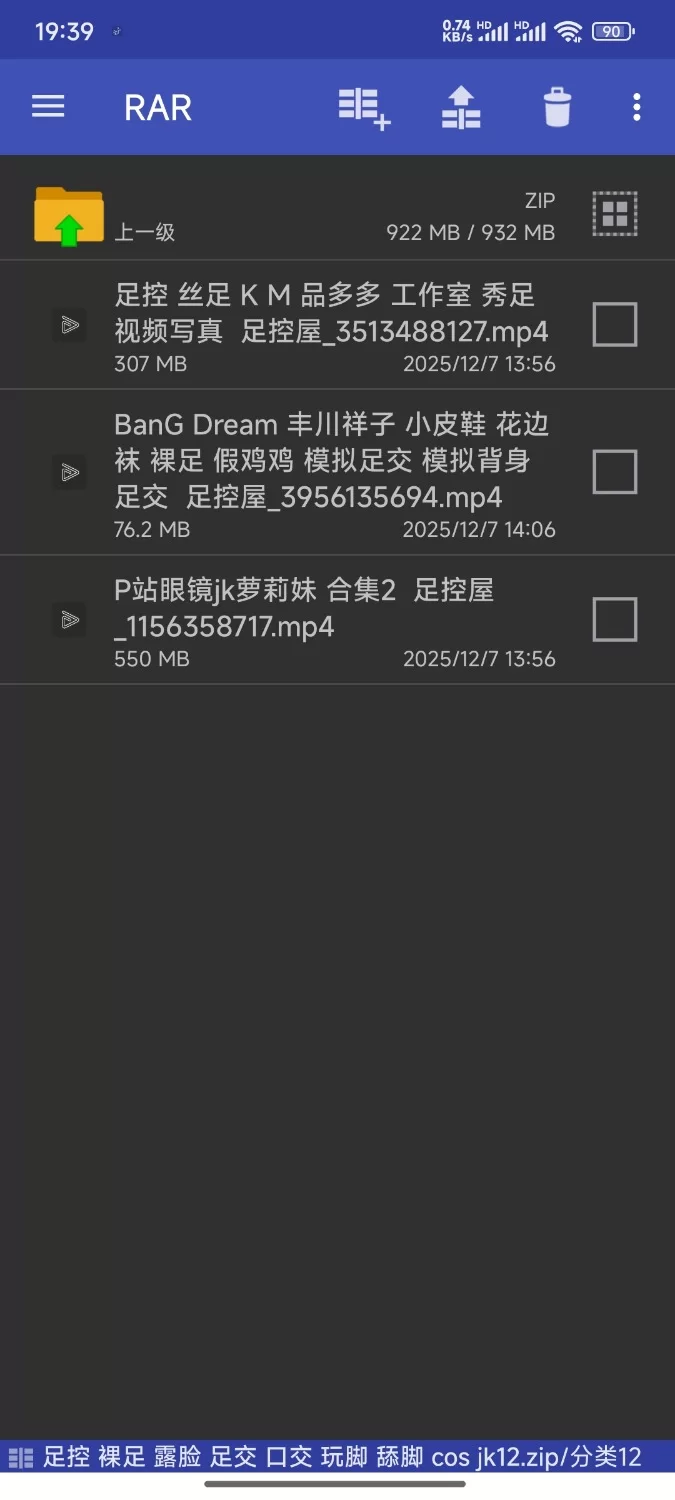The width and height of the screenshot is (675, 1500).
Task: Open the navigation drawer menu
Action: (x=48, y=107)
